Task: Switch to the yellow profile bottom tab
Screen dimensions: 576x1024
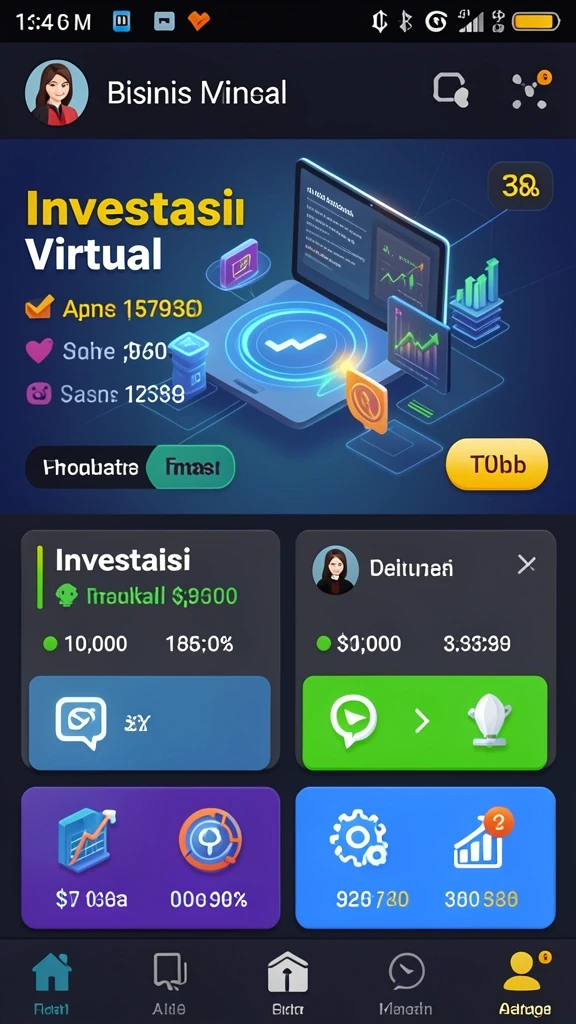Action: pyautogui.click(x=524, y=982)
